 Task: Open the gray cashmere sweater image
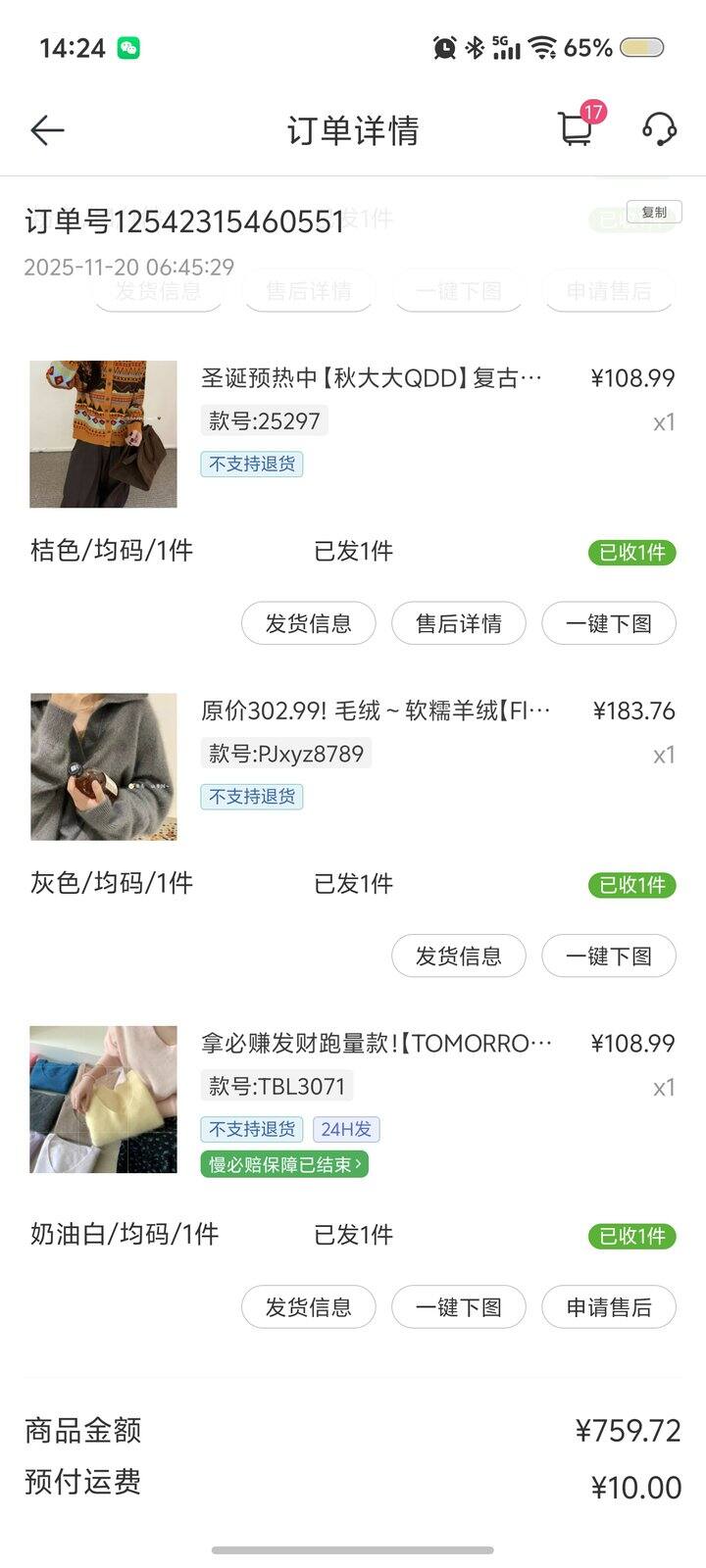coord(103,766)
